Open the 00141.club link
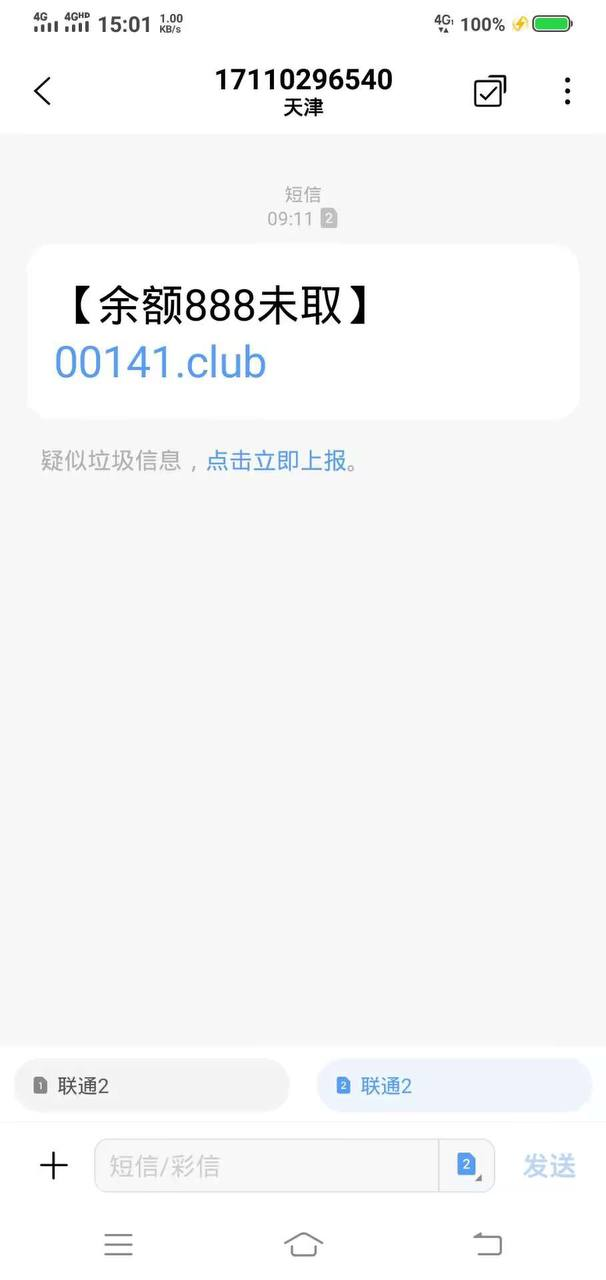This screenshot has height=1280, width=606. pos(160,362)
